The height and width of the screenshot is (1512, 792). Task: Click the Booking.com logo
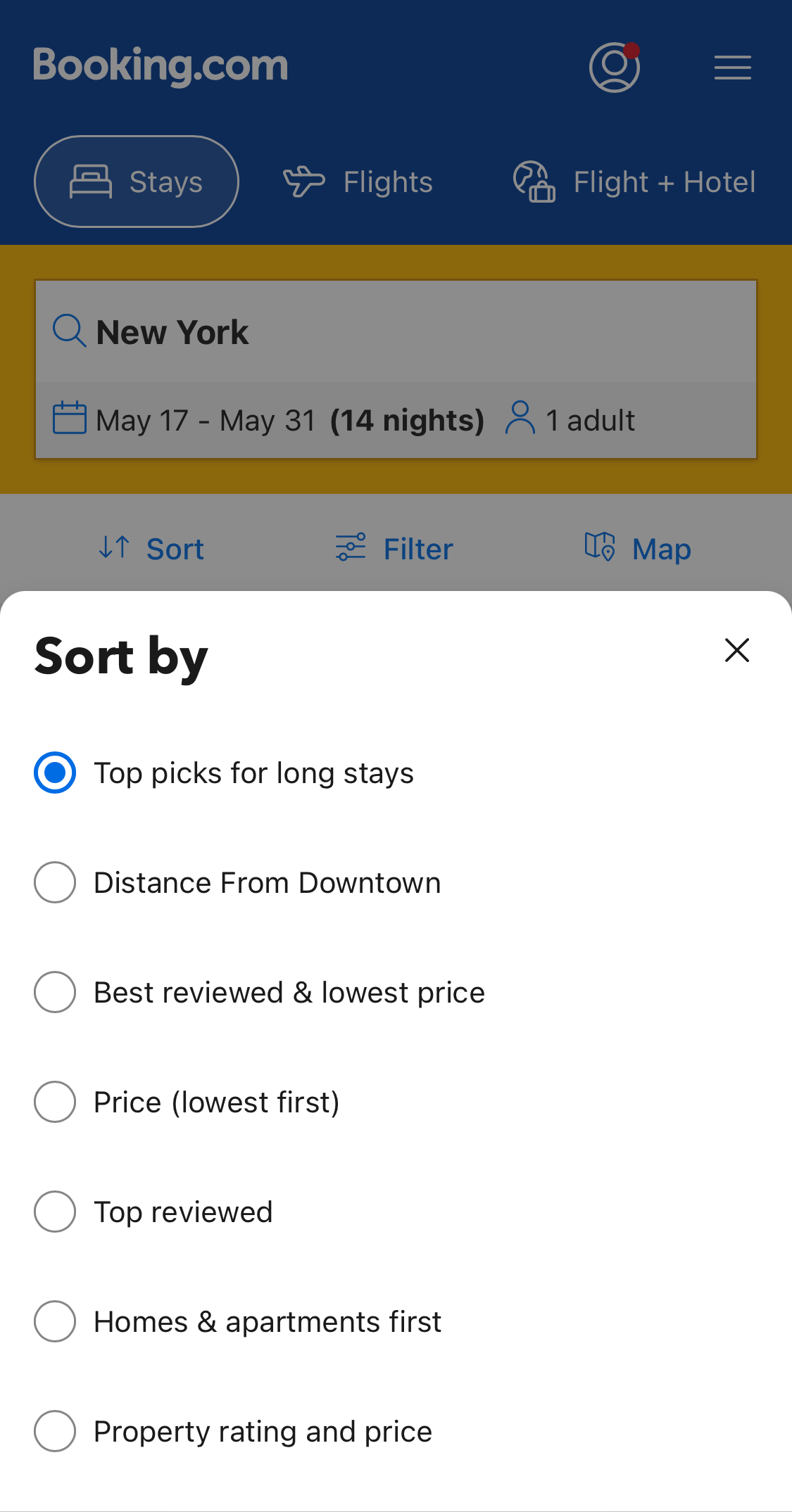160,65
